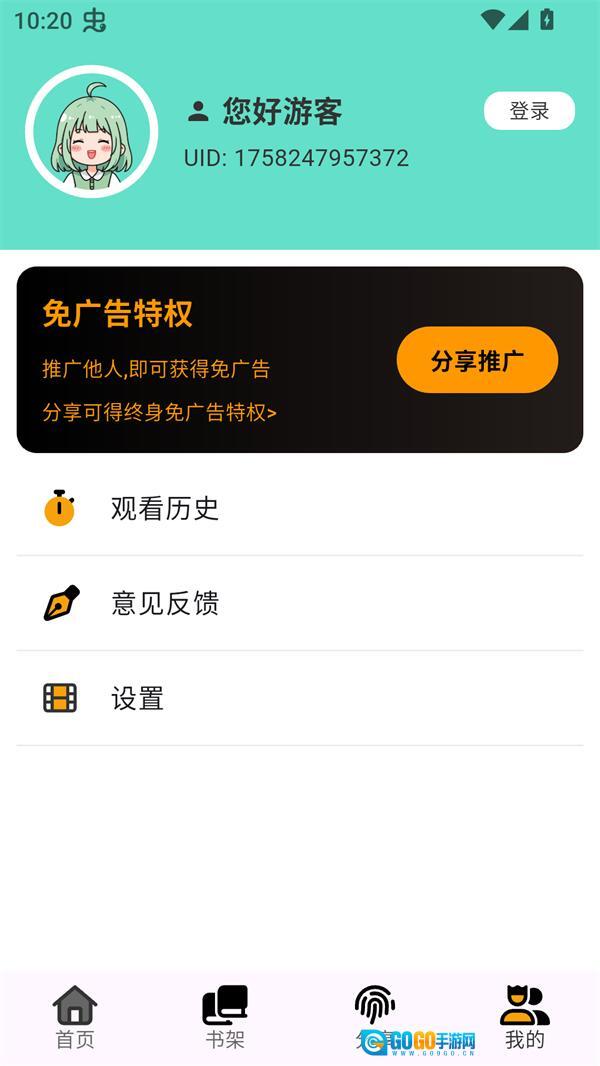The image size is (600, 1066).
Task: Open 观看历史 watch history
Action: tap(165, 508)
